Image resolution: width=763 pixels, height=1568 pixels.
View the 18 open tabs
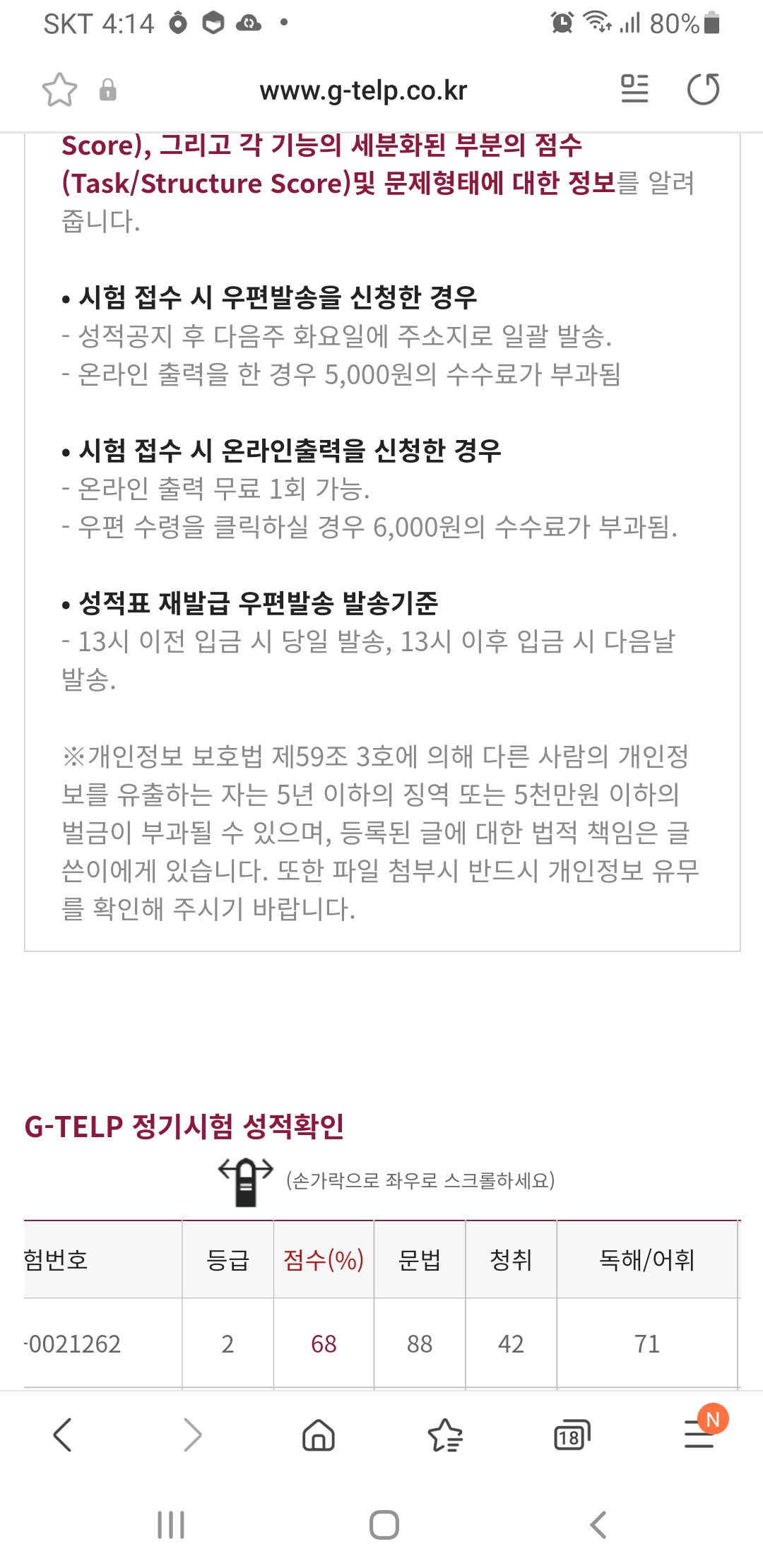click(571, 1435)
